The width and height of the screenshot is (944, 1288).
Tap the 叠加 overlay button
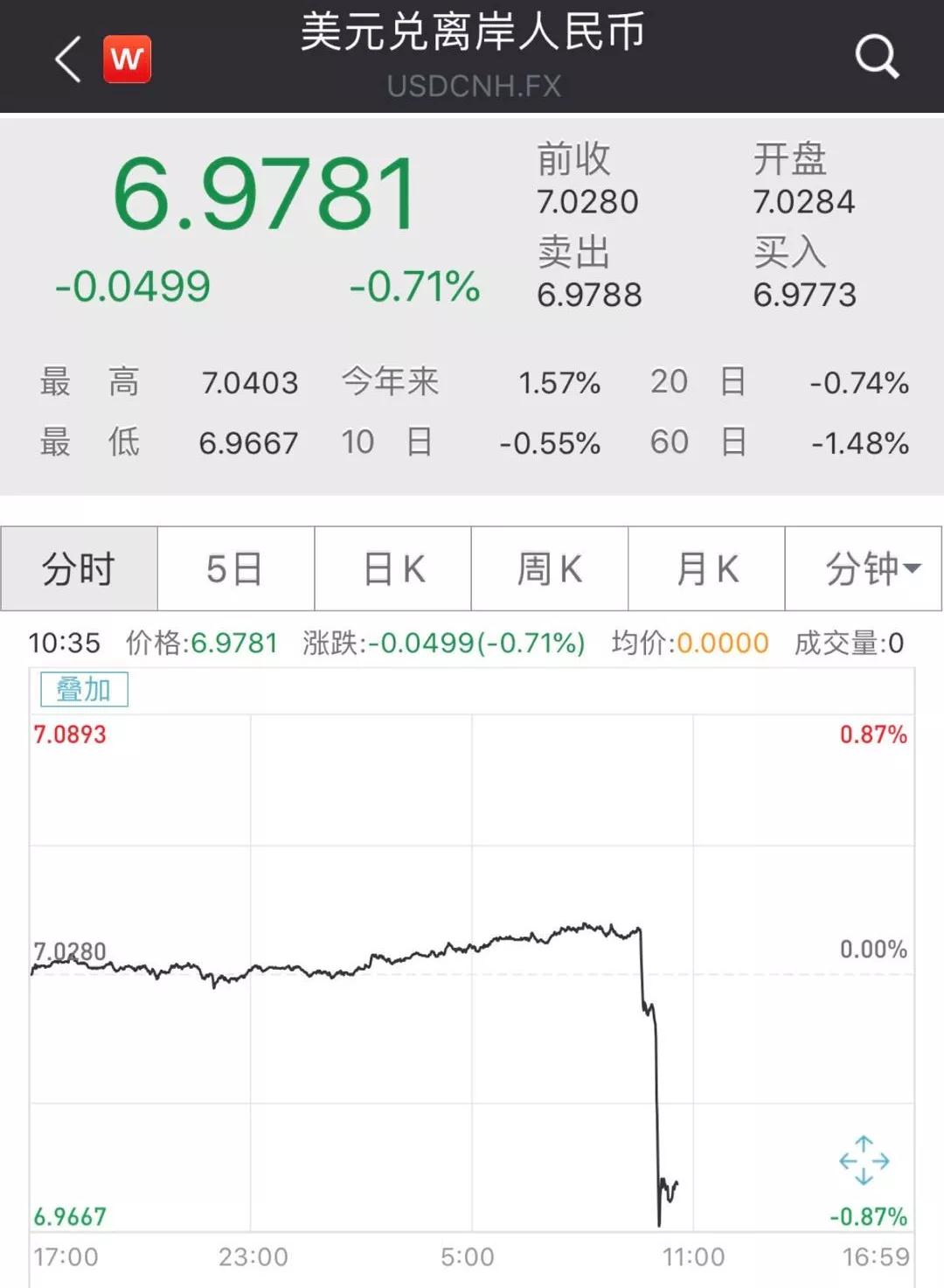(x=84, y=689)
